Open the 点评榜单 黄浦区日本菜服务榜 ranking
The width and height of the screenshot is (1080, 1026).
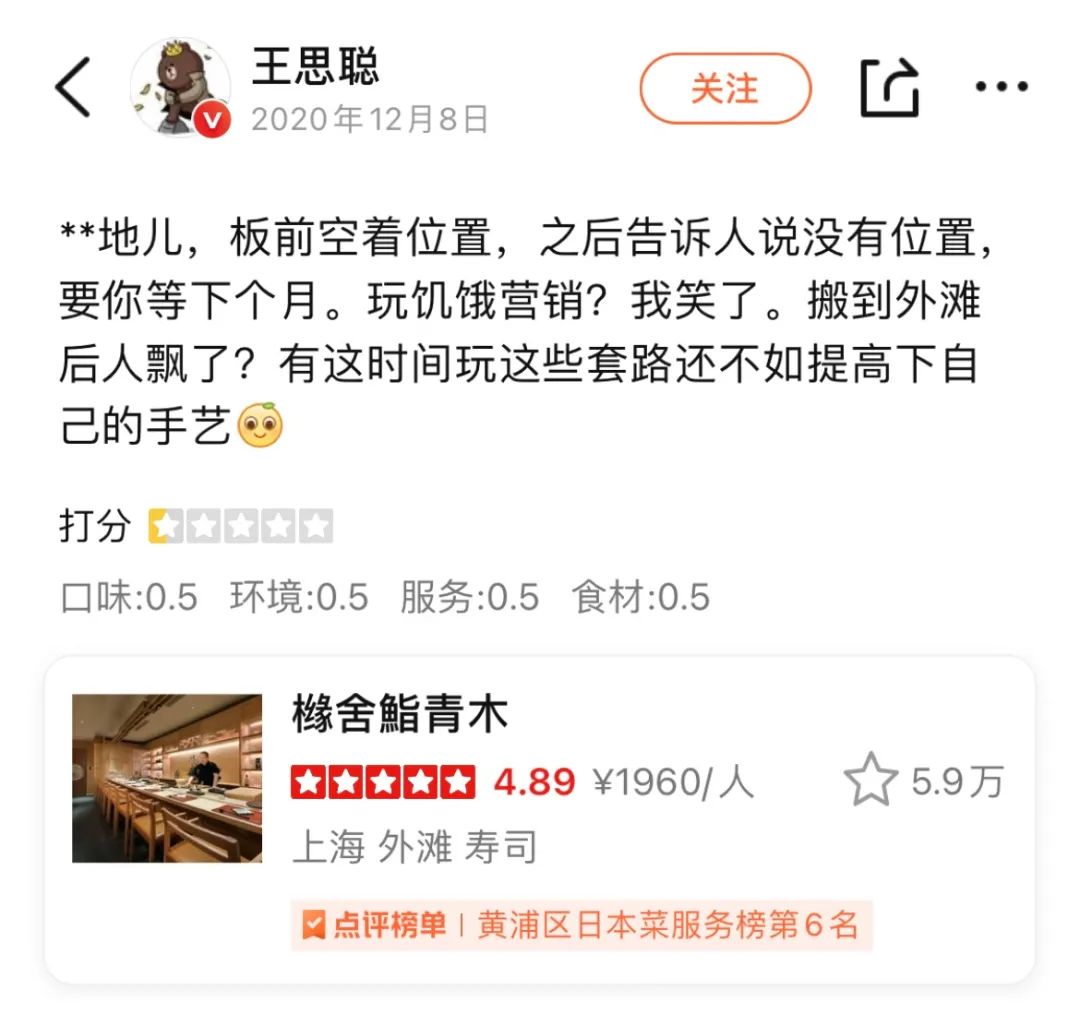(x=581, y=925)
